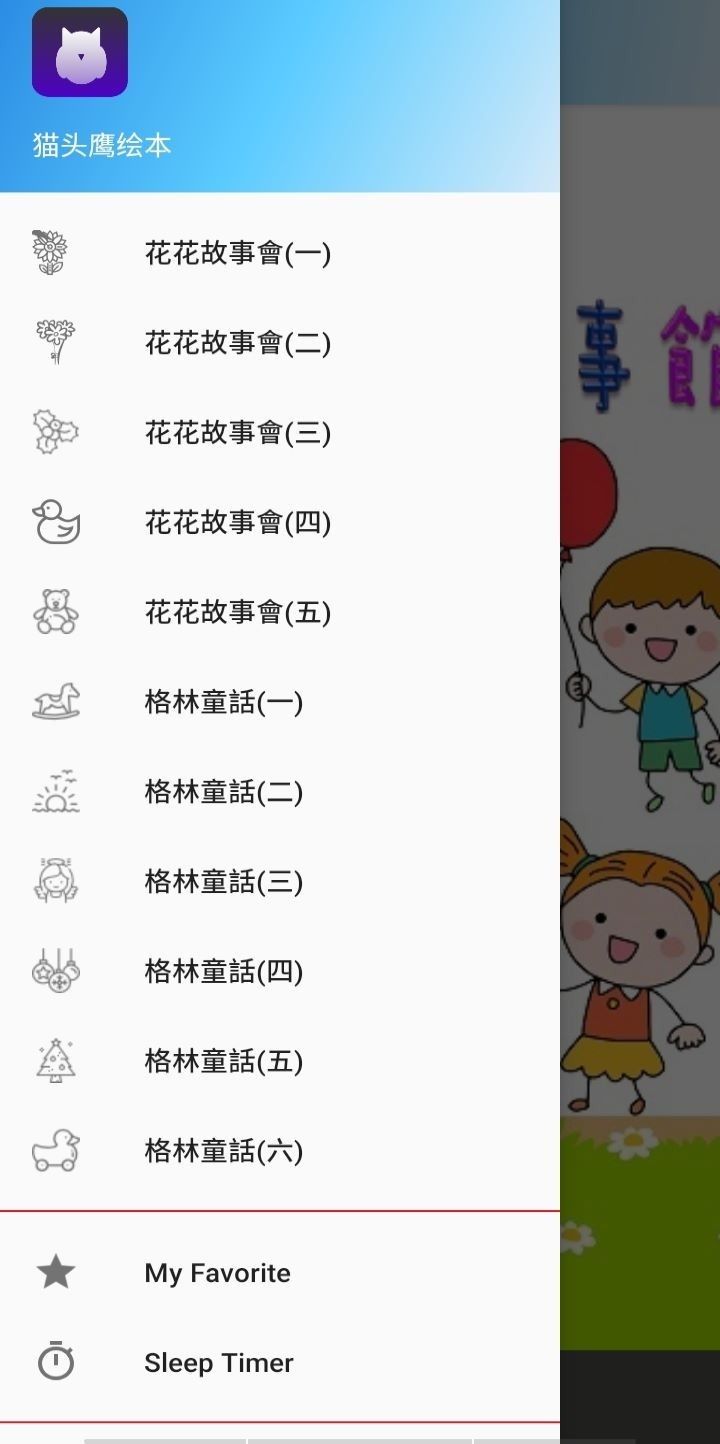The image size is (720, 1444).
Task: Click the holly icon beside 花花故事會(三)
Action: point(56,432)
